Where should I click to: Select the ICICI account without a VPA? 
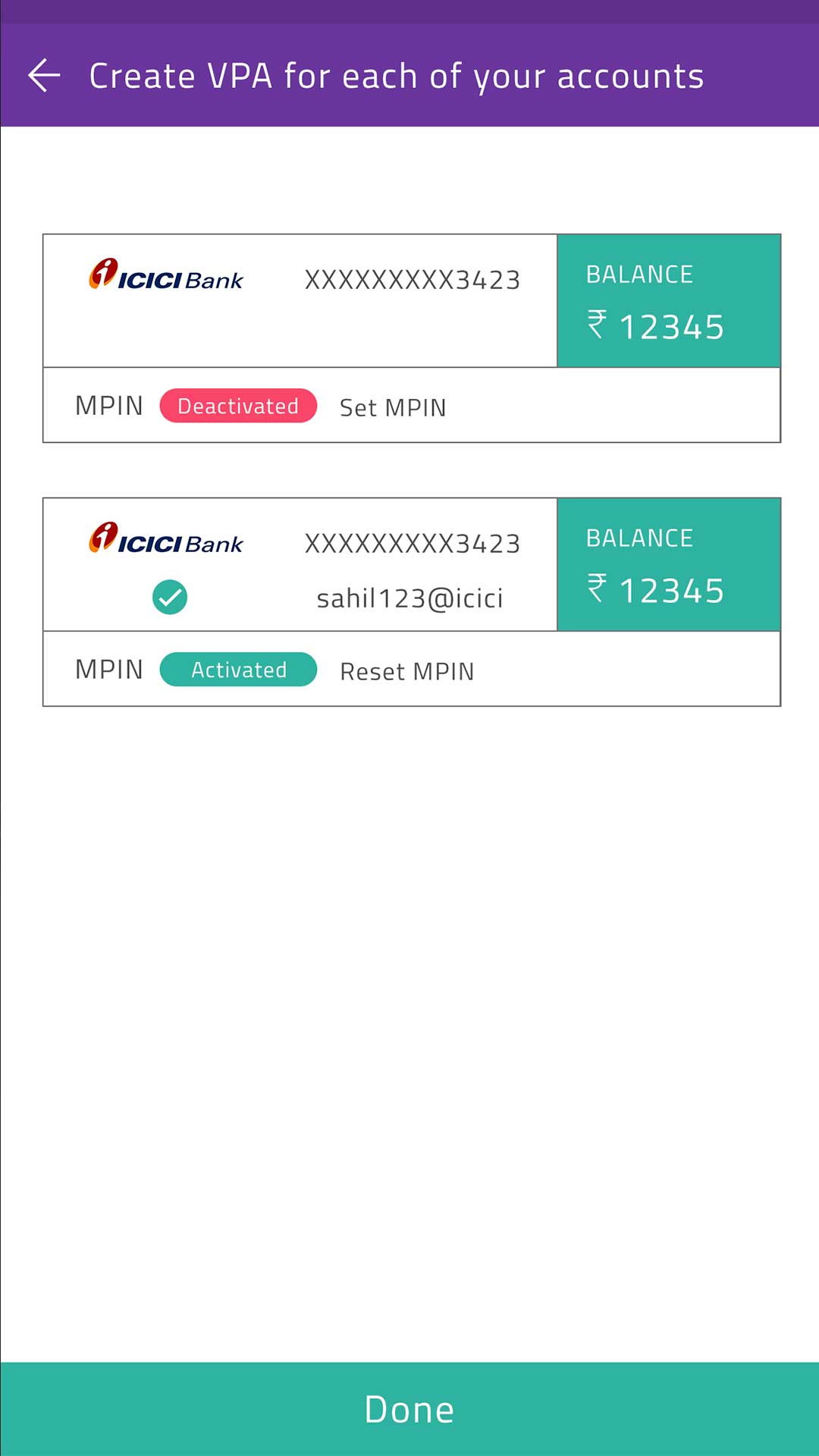300,300
